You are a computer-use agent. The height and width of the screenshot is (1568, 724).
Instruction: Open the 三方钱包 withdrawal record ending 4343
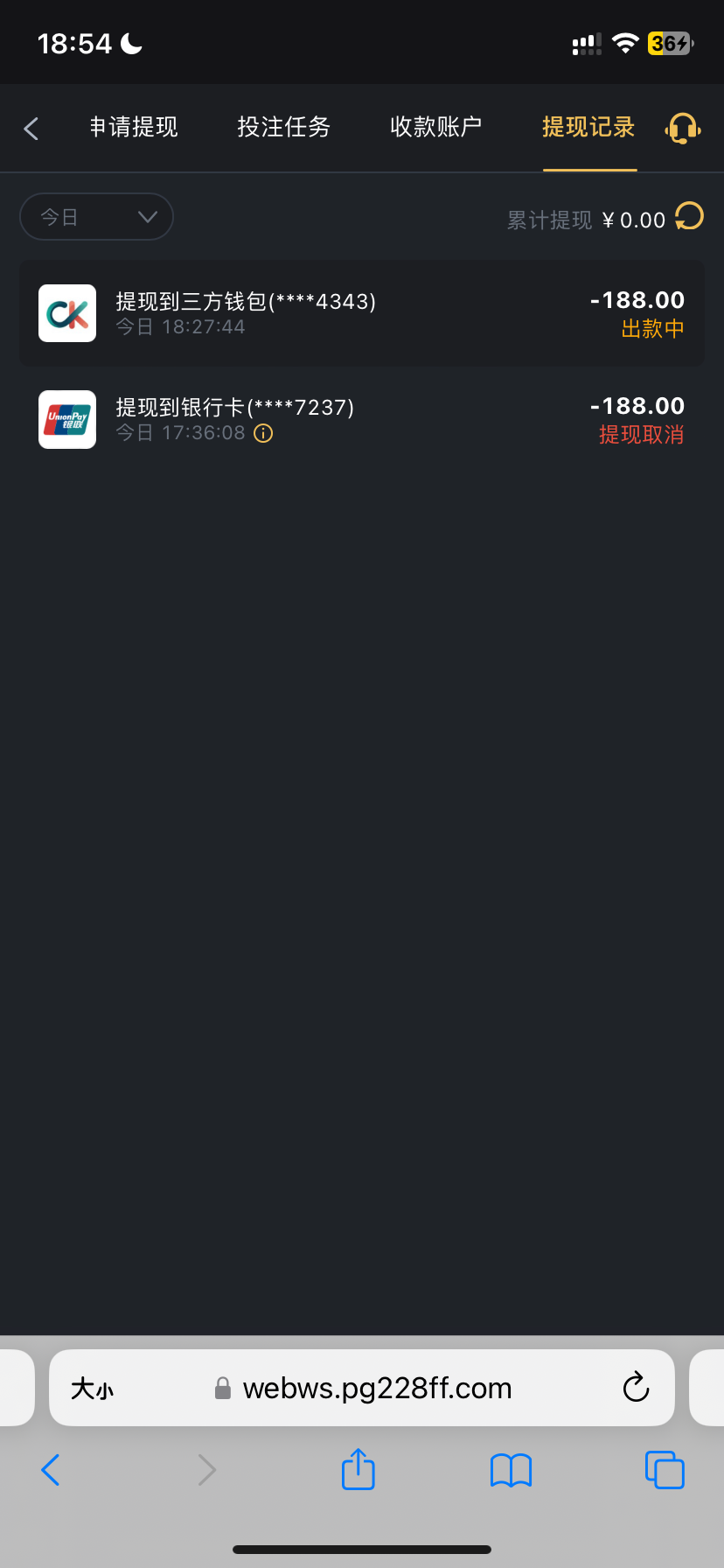click(x=362, y=313)
